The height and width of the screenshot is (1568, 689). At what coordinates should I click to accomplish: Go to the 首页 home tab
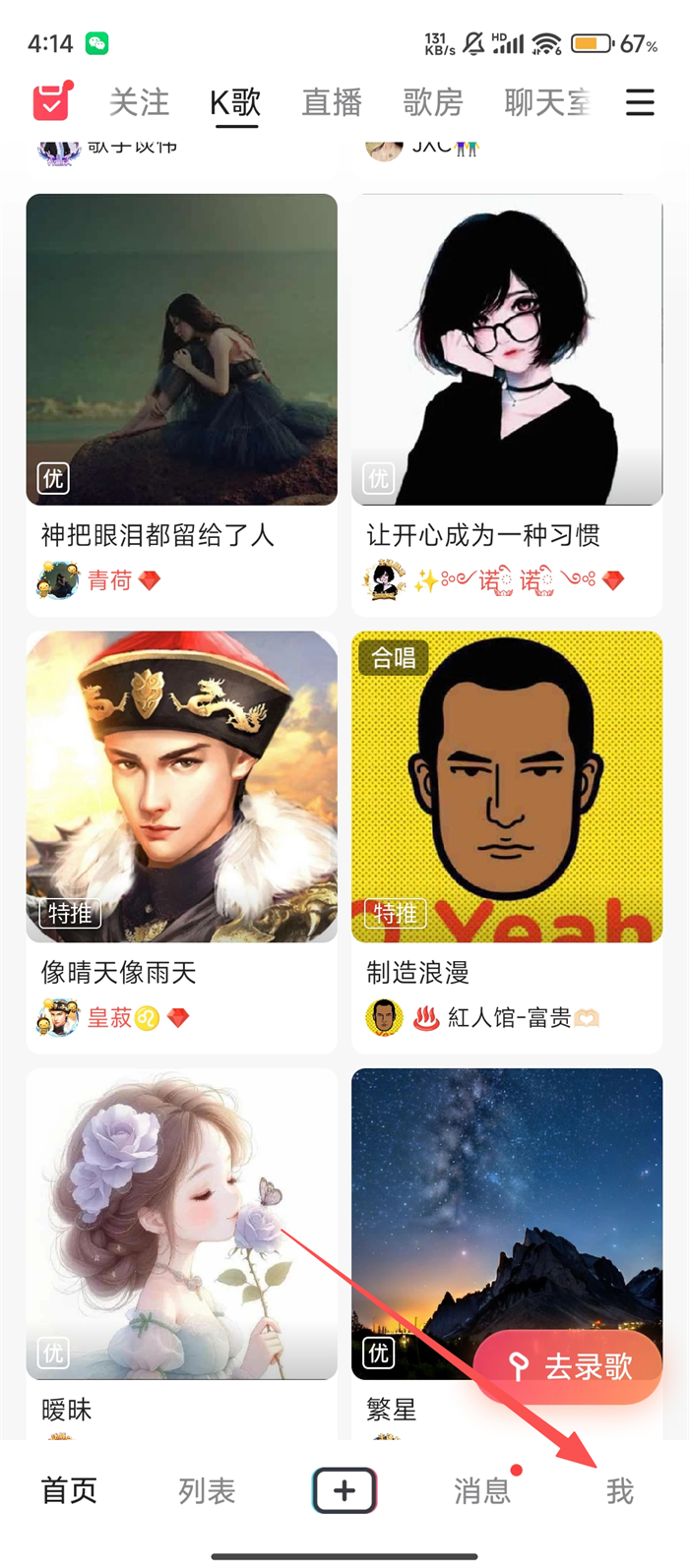click(x=69, y=1490)
